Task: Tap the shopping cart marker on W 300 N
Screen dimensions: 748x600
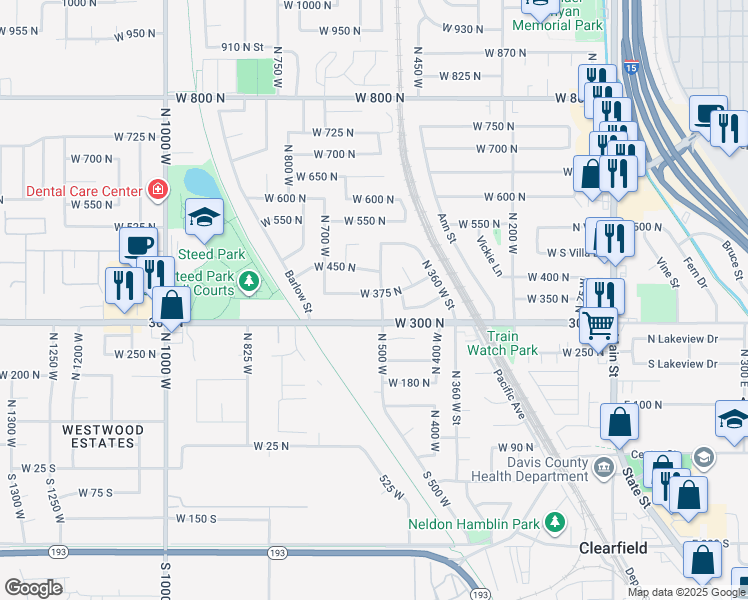Action: click(598, 324)
